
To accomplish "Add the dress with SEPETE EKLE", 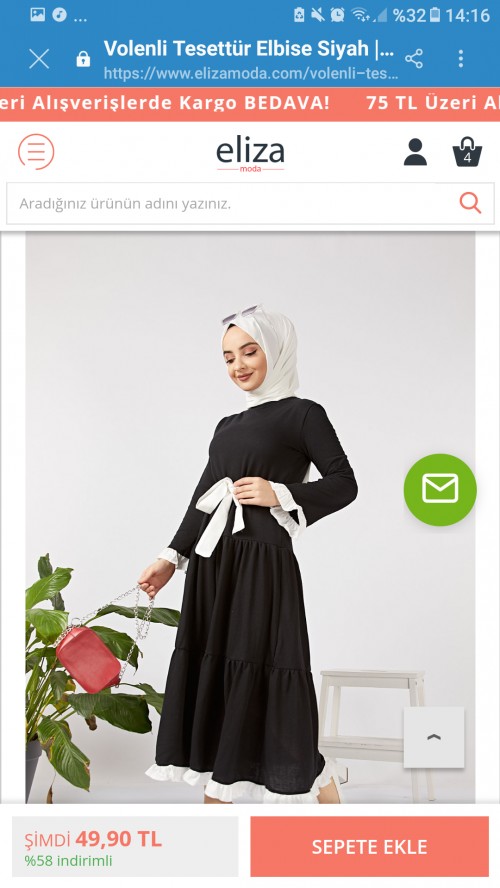I will [x=369, y=847].
